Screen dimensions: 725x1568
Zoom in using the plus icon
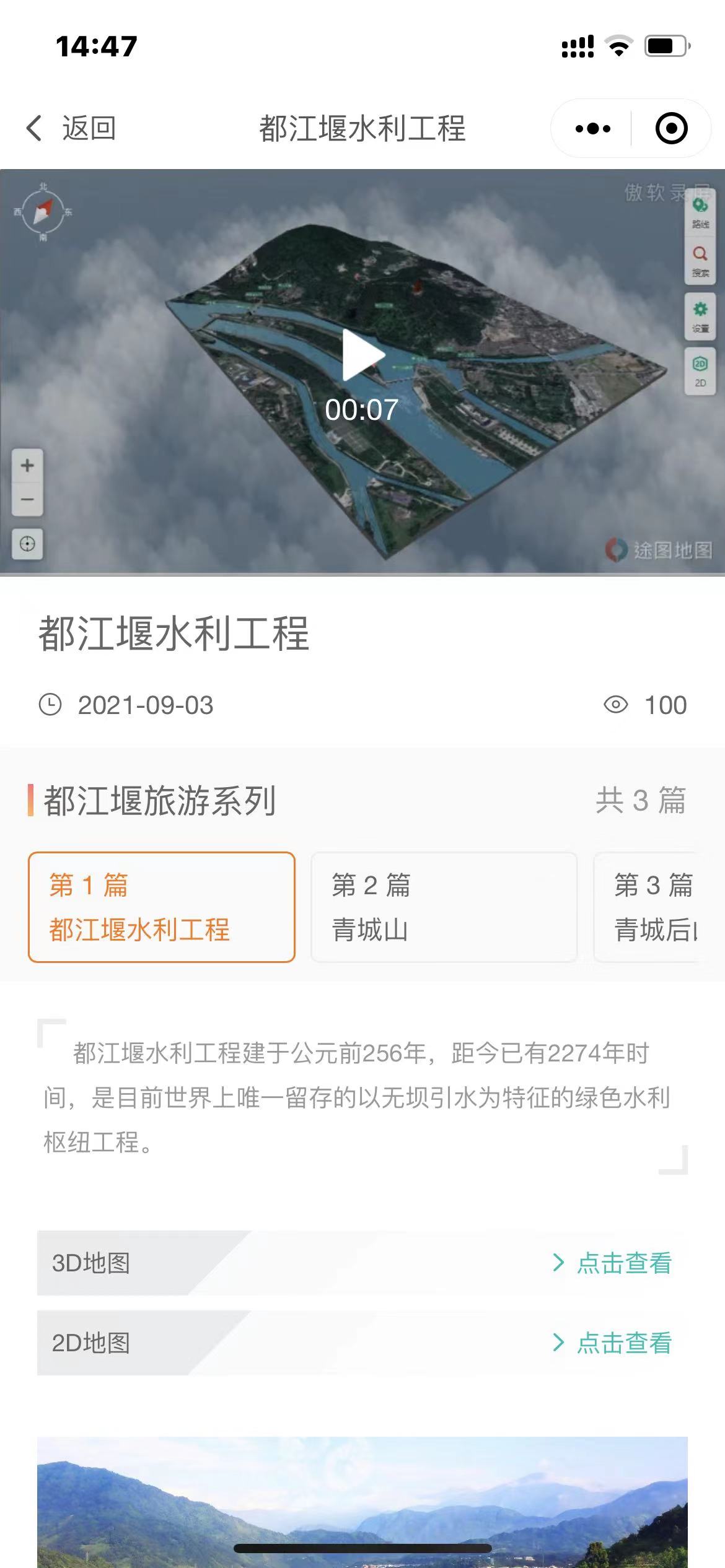tap(26, 465)
